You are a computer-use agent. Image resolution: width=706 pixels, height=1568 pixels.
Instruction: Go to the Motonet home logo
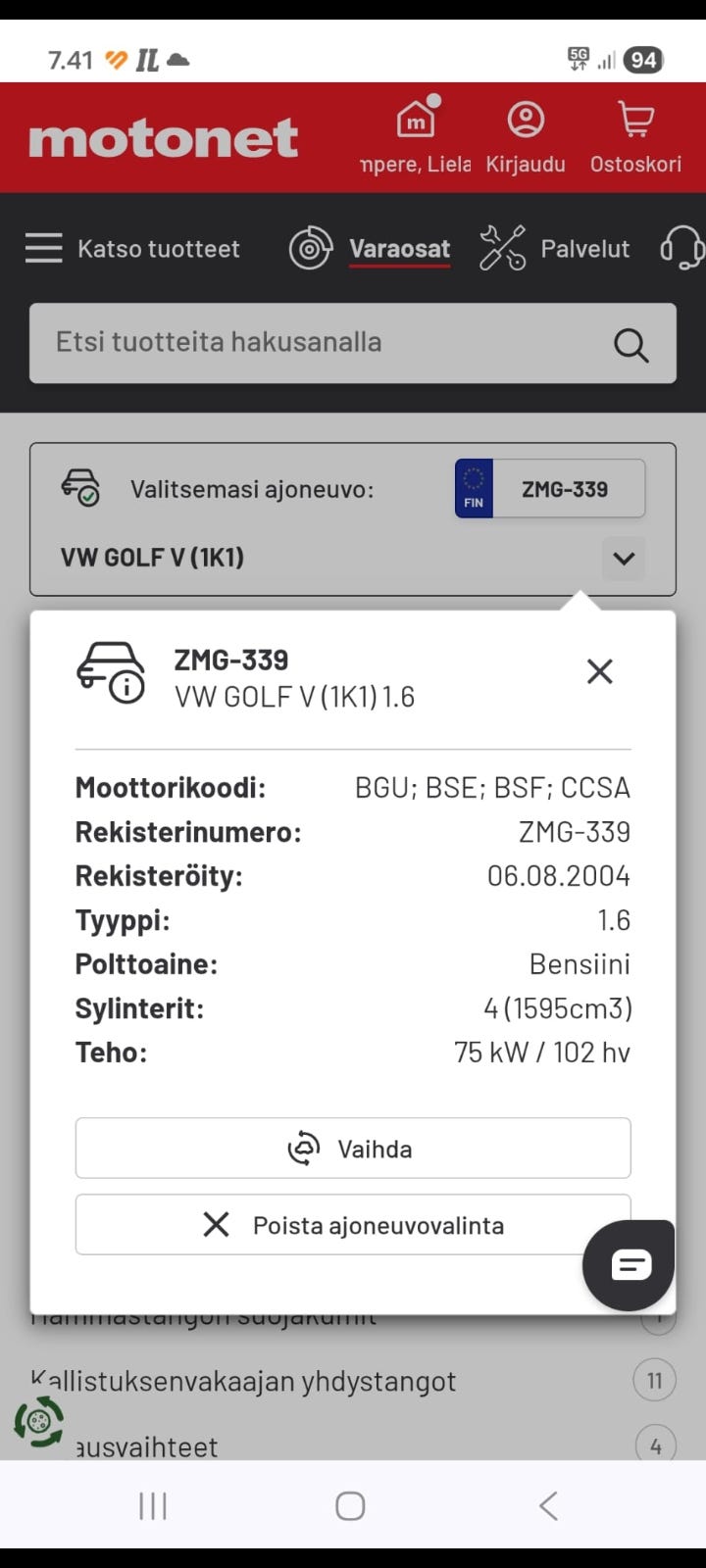(x=164, y=138)
